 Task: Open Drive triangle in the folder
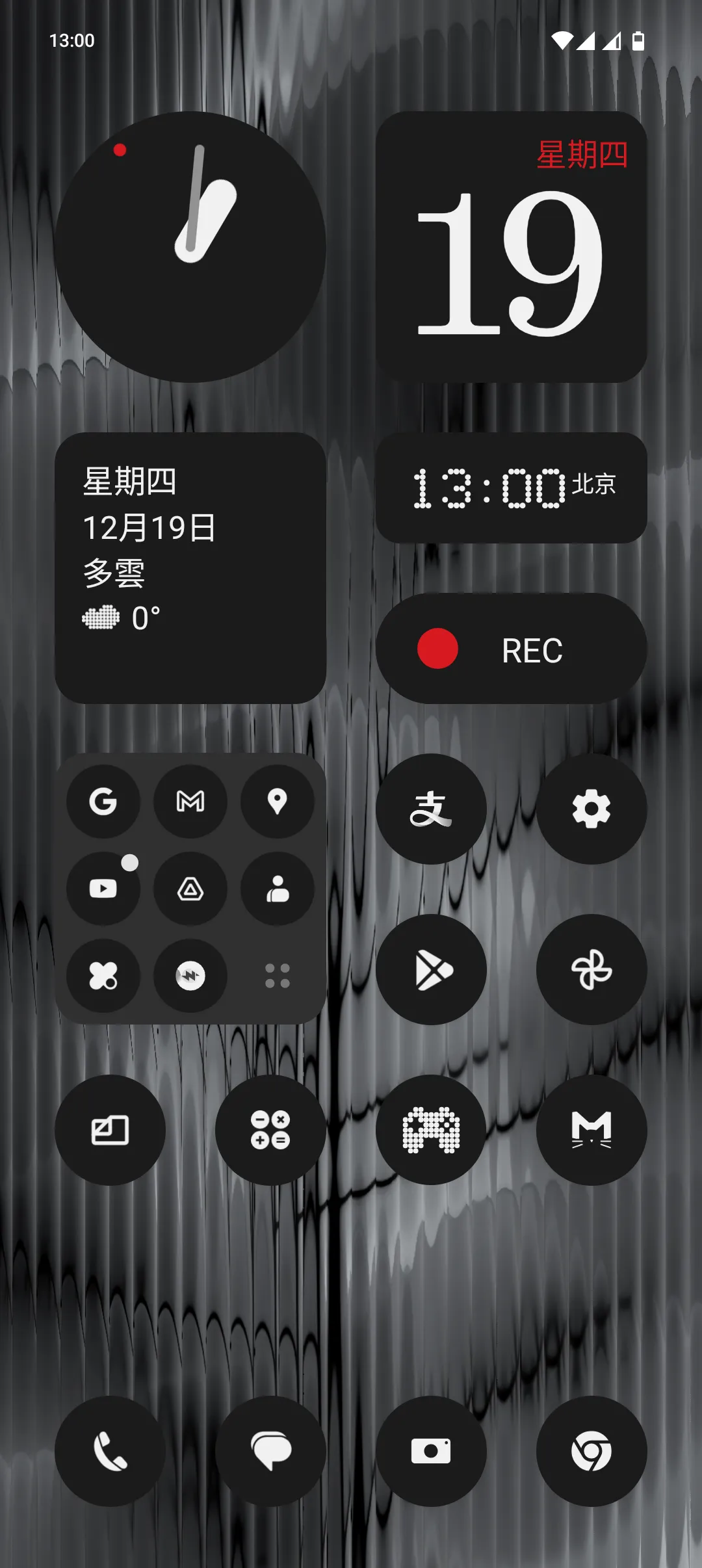pos(190,889)
